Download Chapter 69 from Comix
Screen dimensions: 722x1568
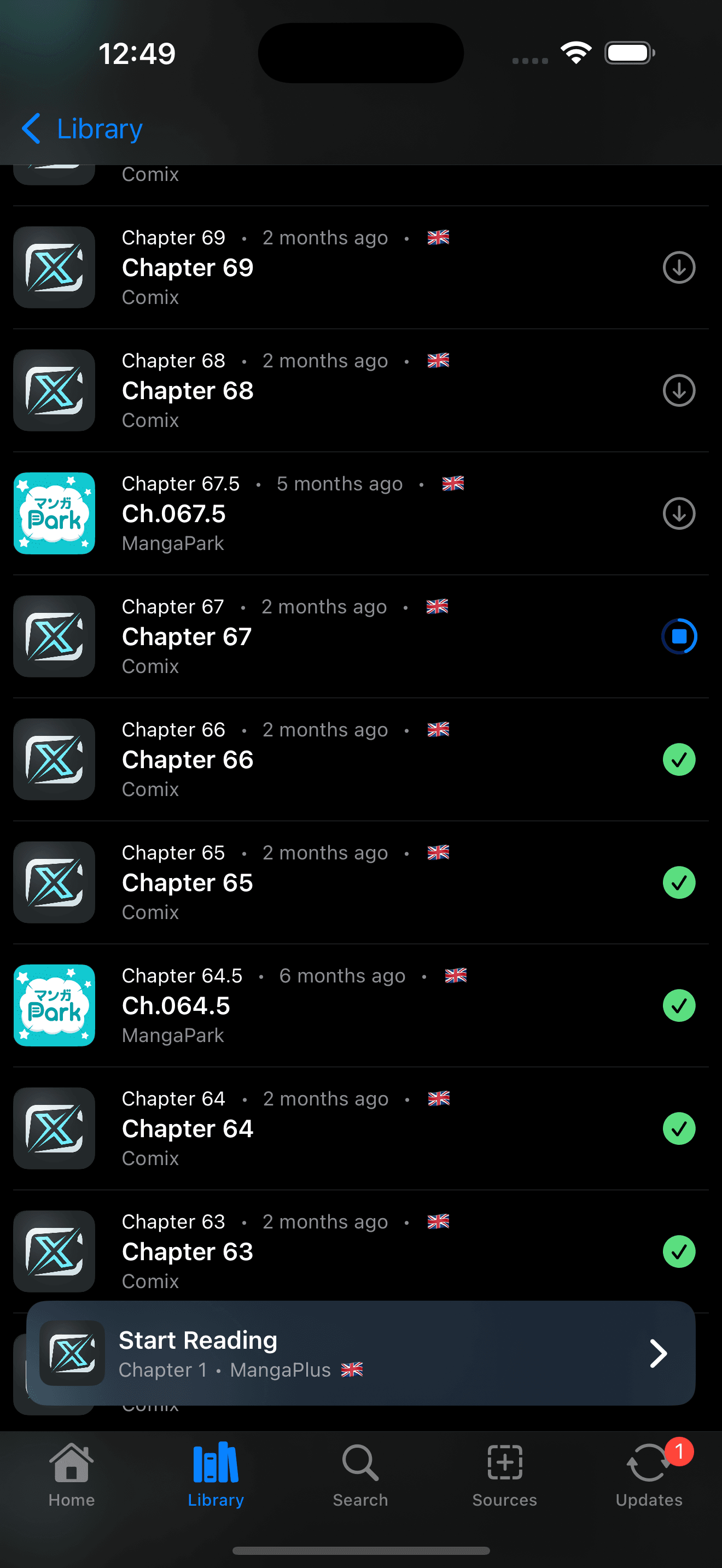pos(678,267)
